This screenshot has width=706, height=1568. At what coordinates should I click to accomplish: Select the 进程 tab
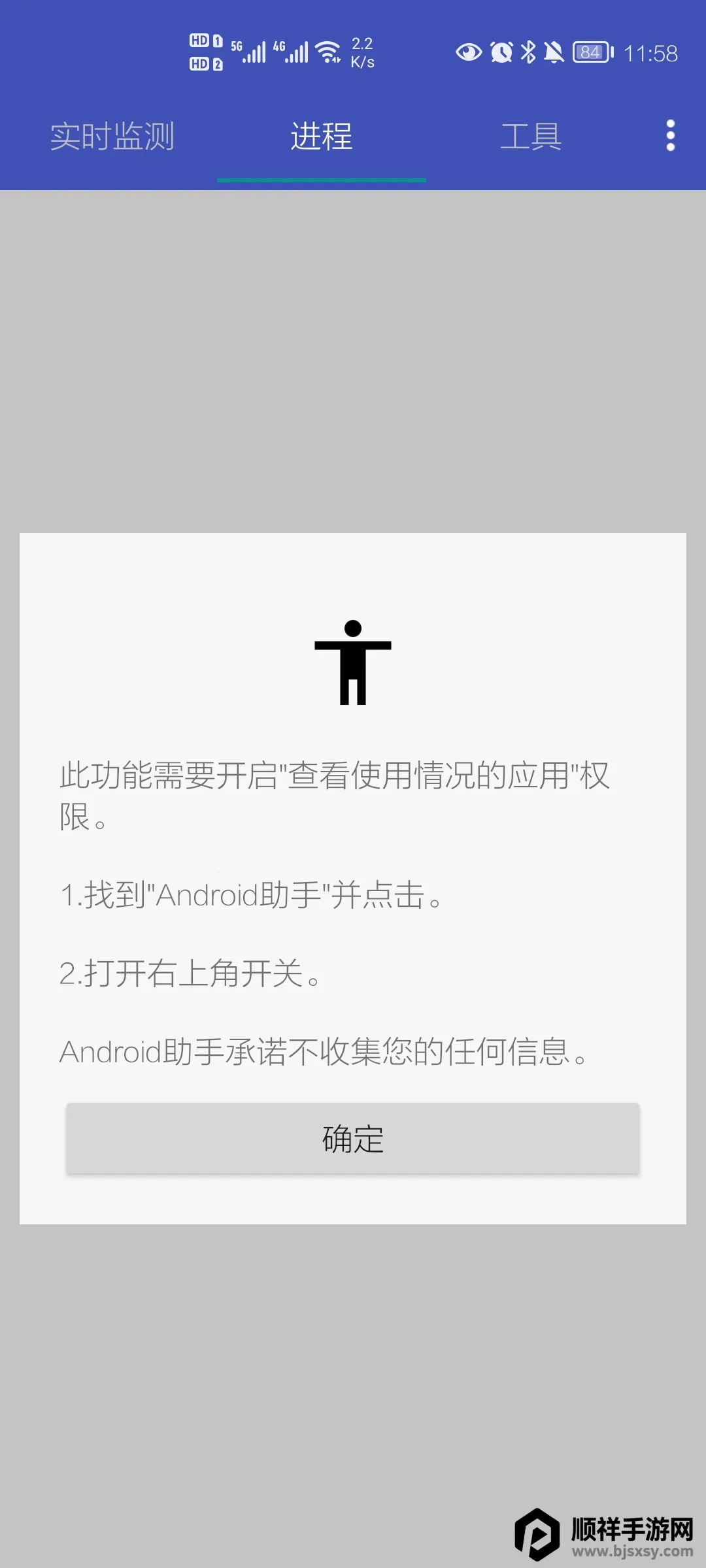coord(322,137)
